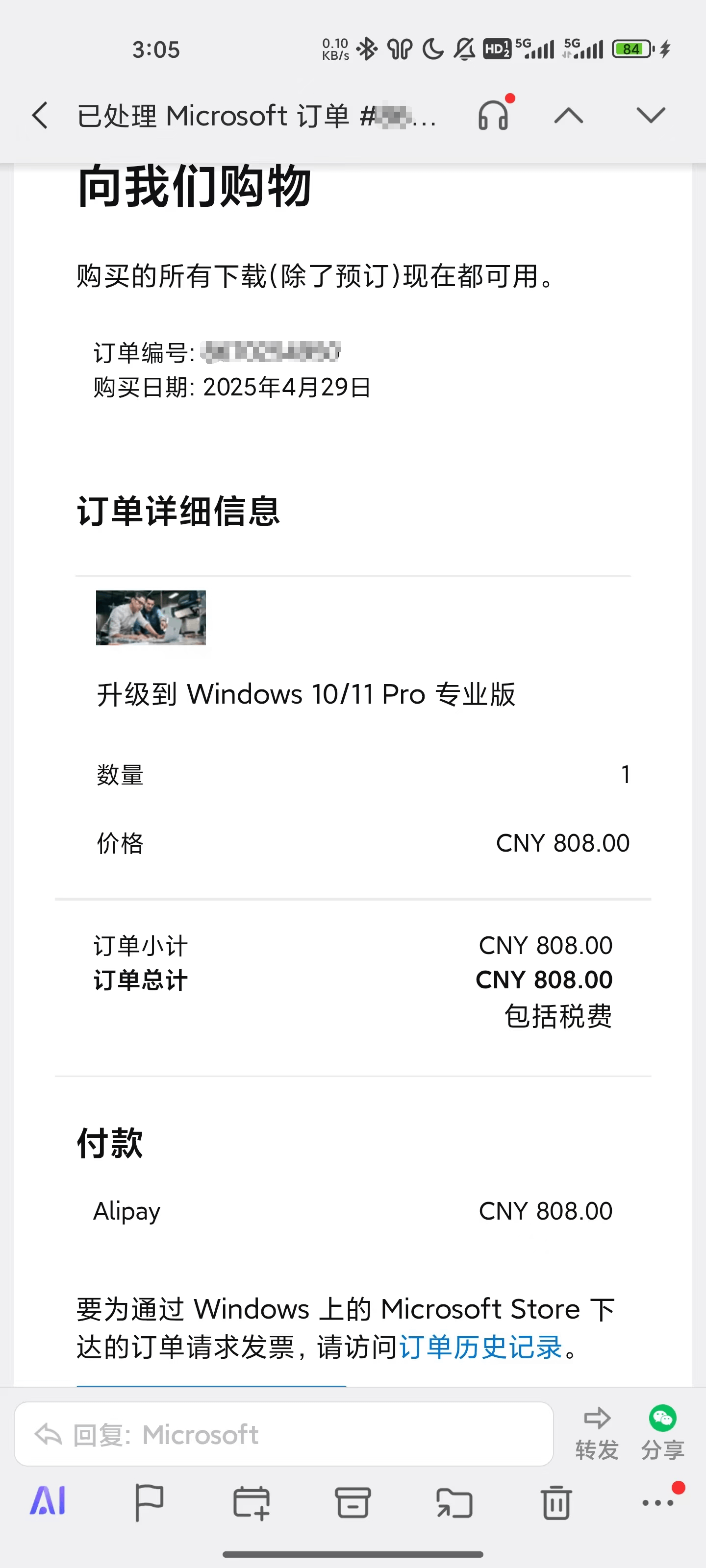Delete this email
The image size is (706, 1568).
[555, 1502]
